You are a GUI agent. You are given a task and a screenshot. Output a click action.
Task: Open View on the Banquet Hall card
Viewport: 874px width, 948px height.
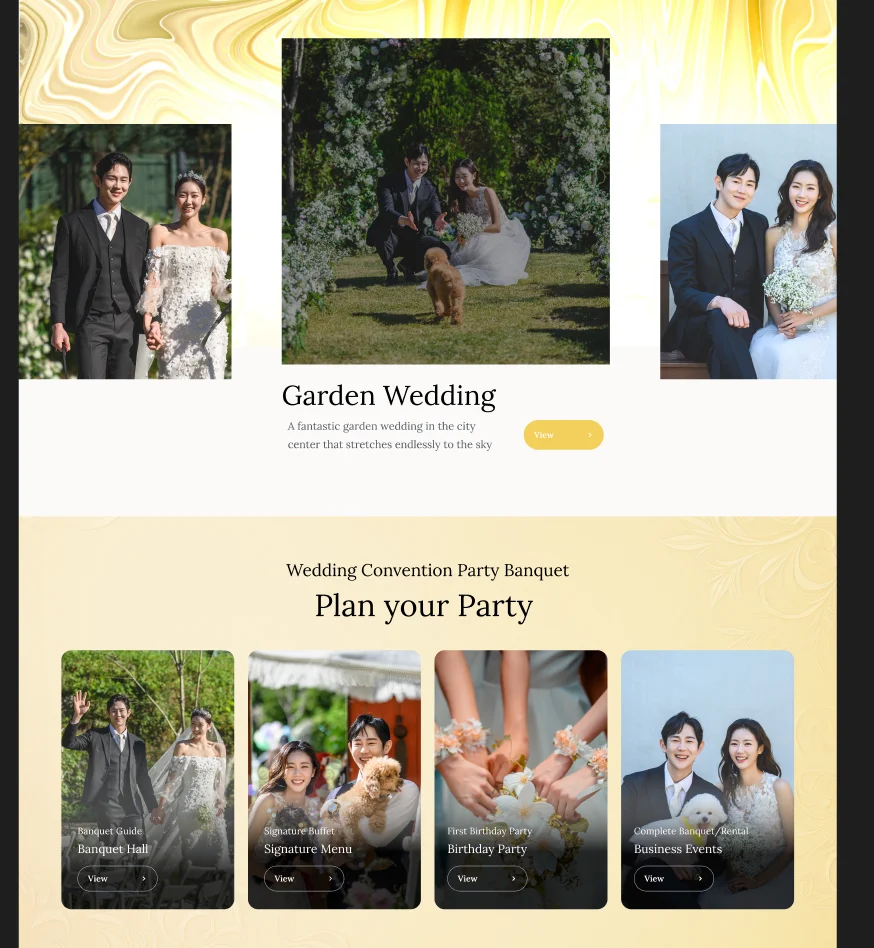tap(117, 879)
